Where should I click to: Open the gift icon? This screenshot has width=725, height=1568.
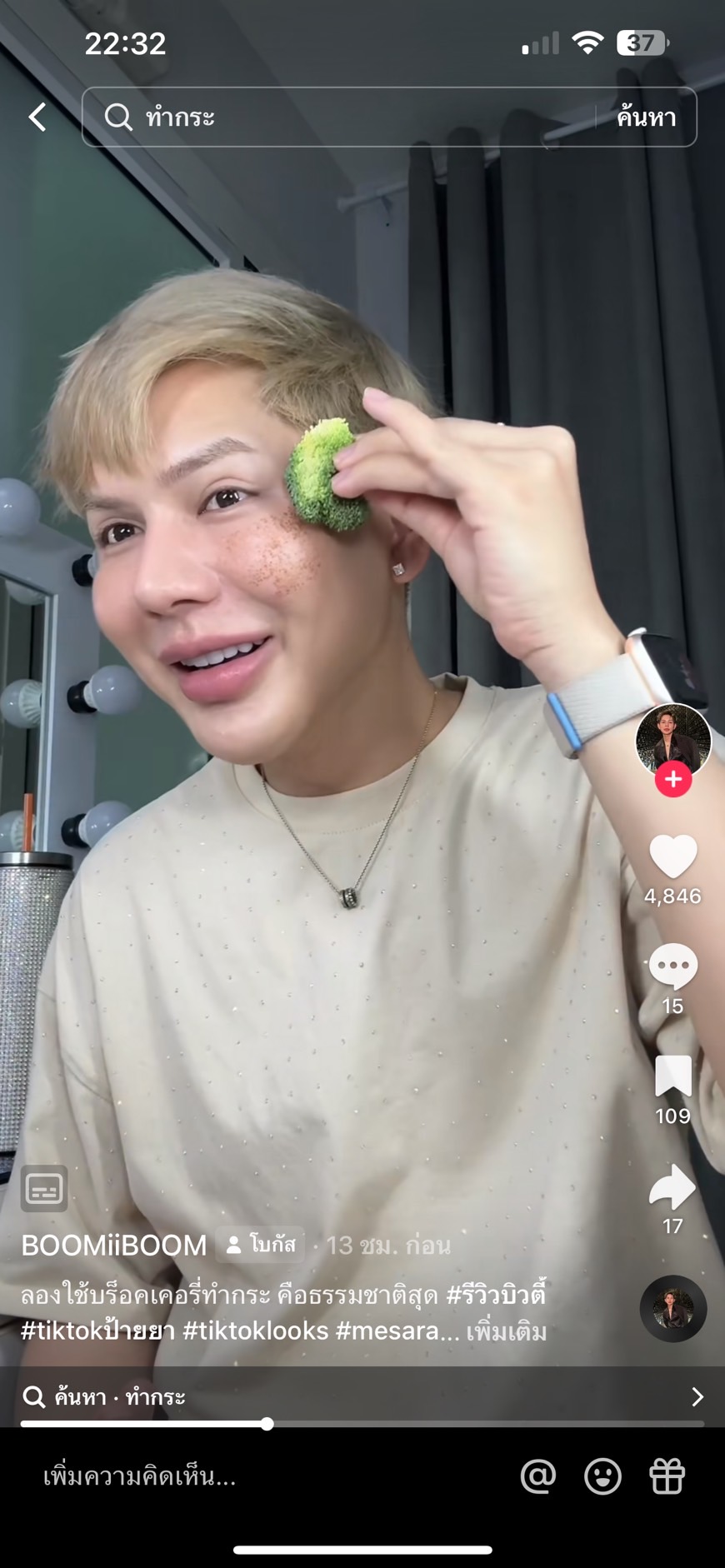pos(667,1476)
